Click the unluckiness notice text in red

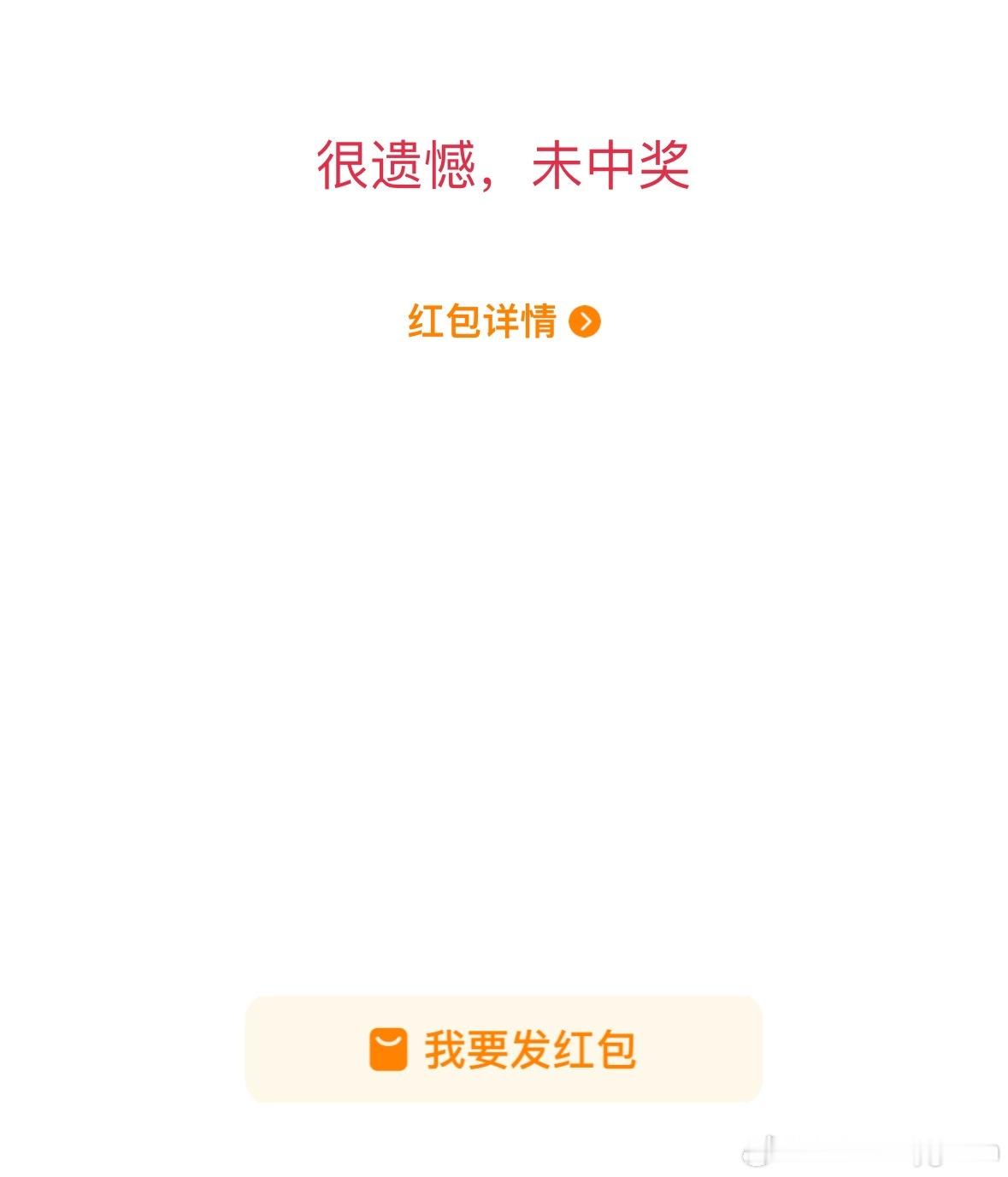[x=504, y=163]
